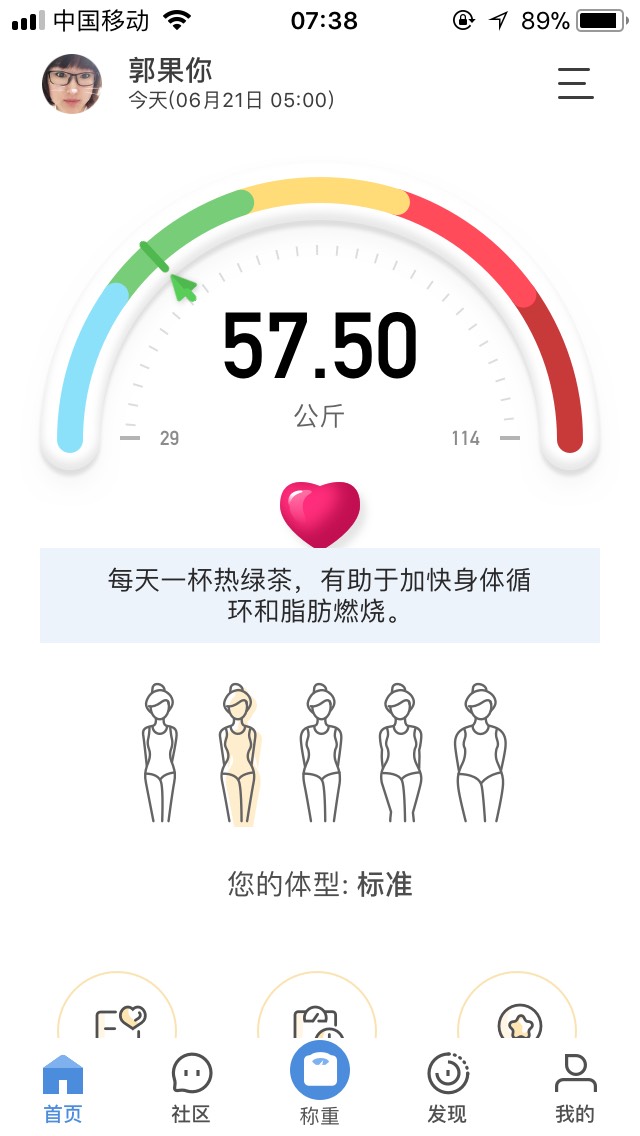Switch to the 社区 tab

click(x=191, y=1088)
